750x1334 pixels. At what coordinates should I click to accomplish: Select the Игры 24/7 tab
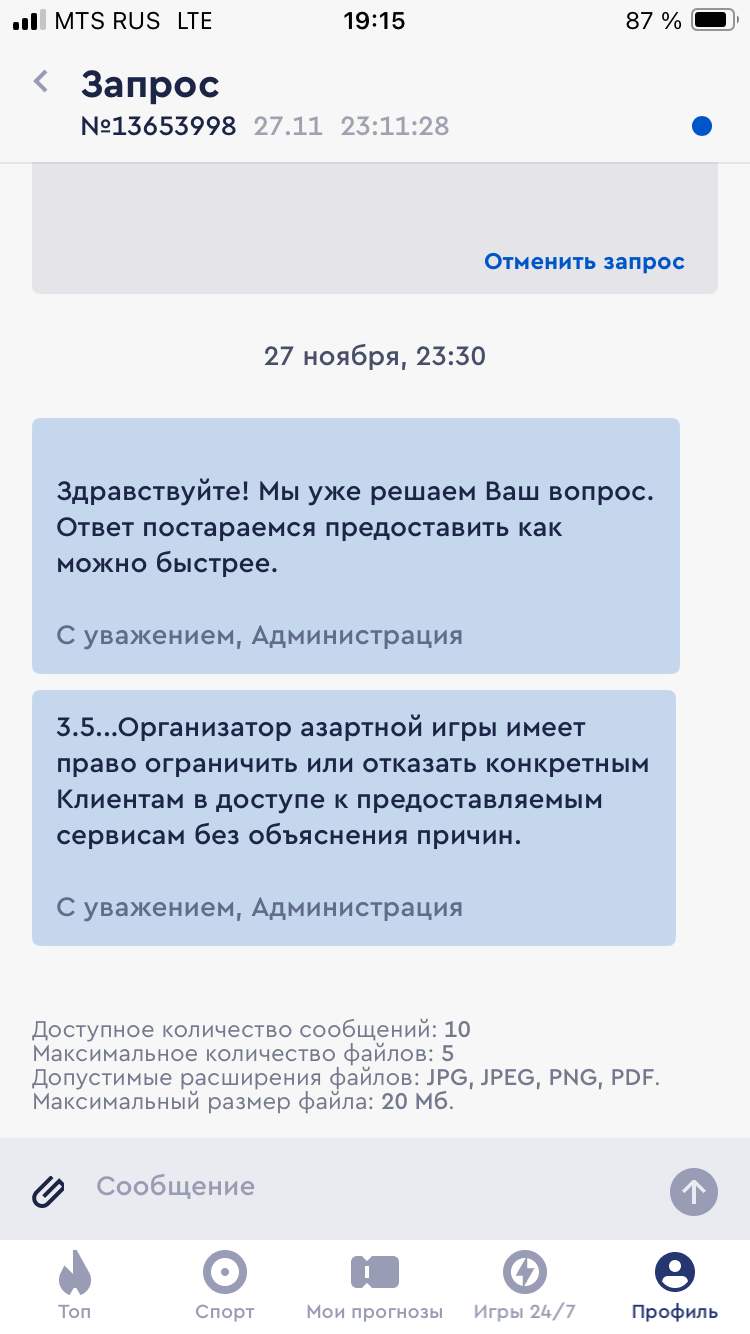tap(525, 1286)
